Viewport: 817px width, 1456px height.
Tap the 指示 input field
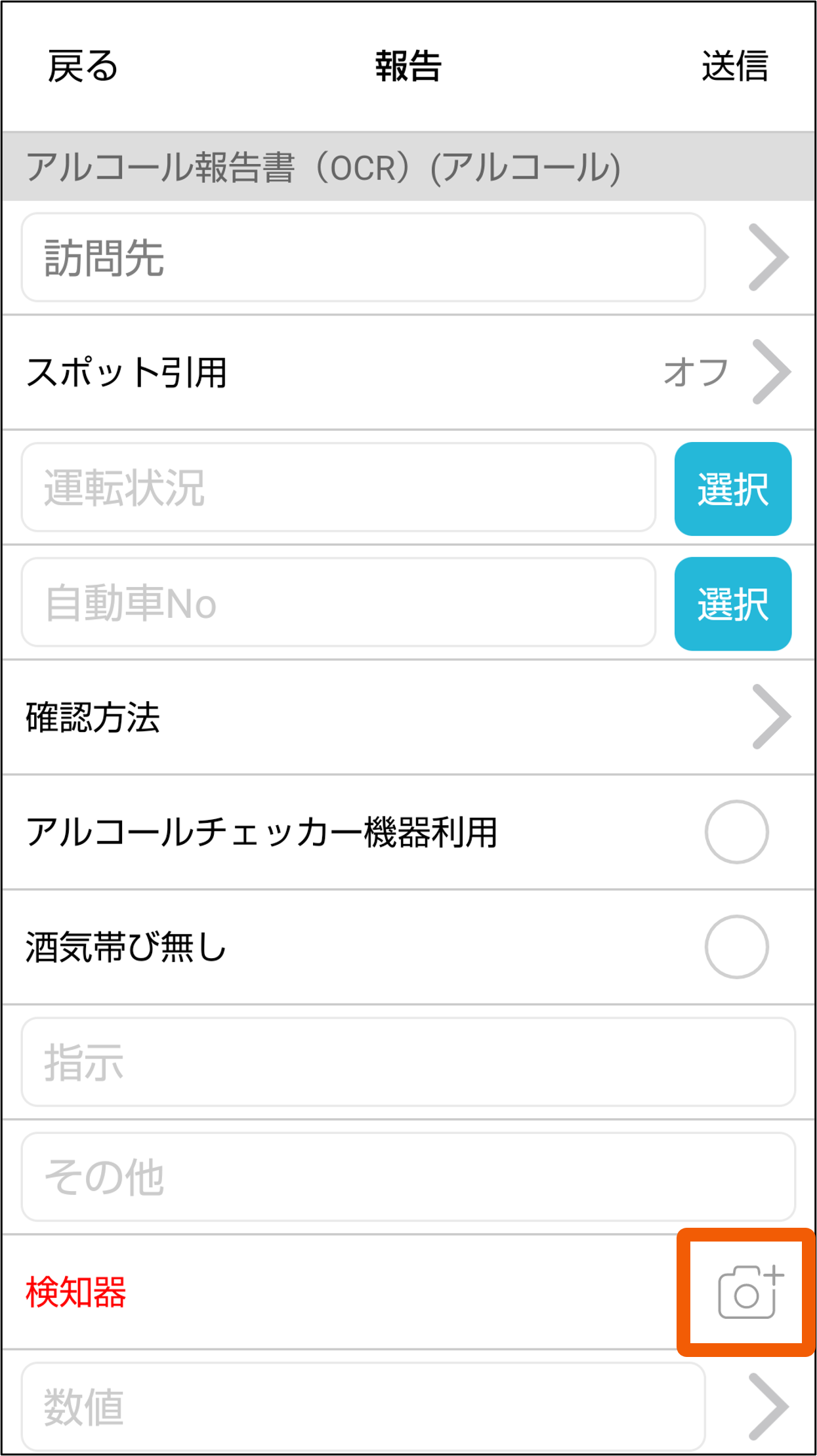pyautogui.click(x=408, y=1062)
